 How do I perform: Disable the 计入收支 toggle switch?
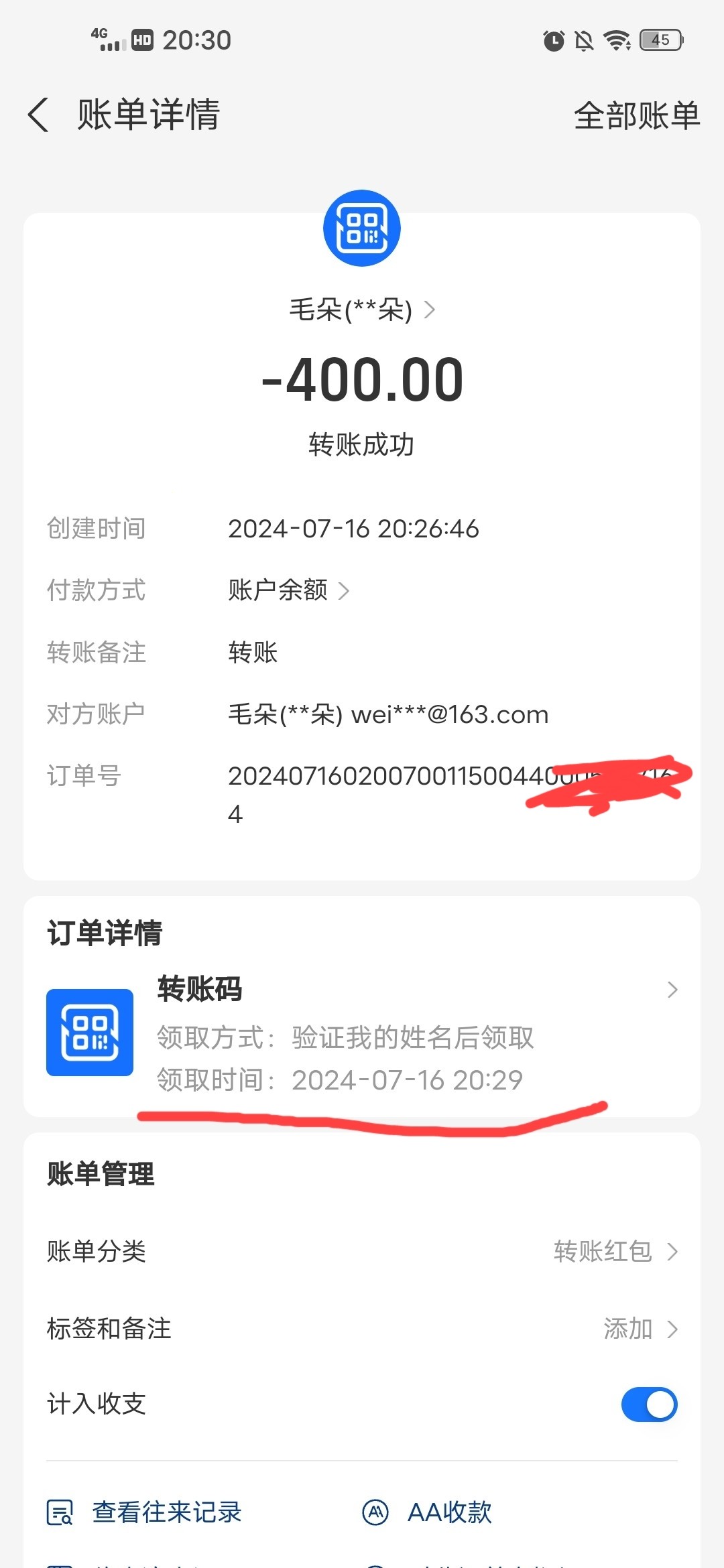pos(648,1404)
